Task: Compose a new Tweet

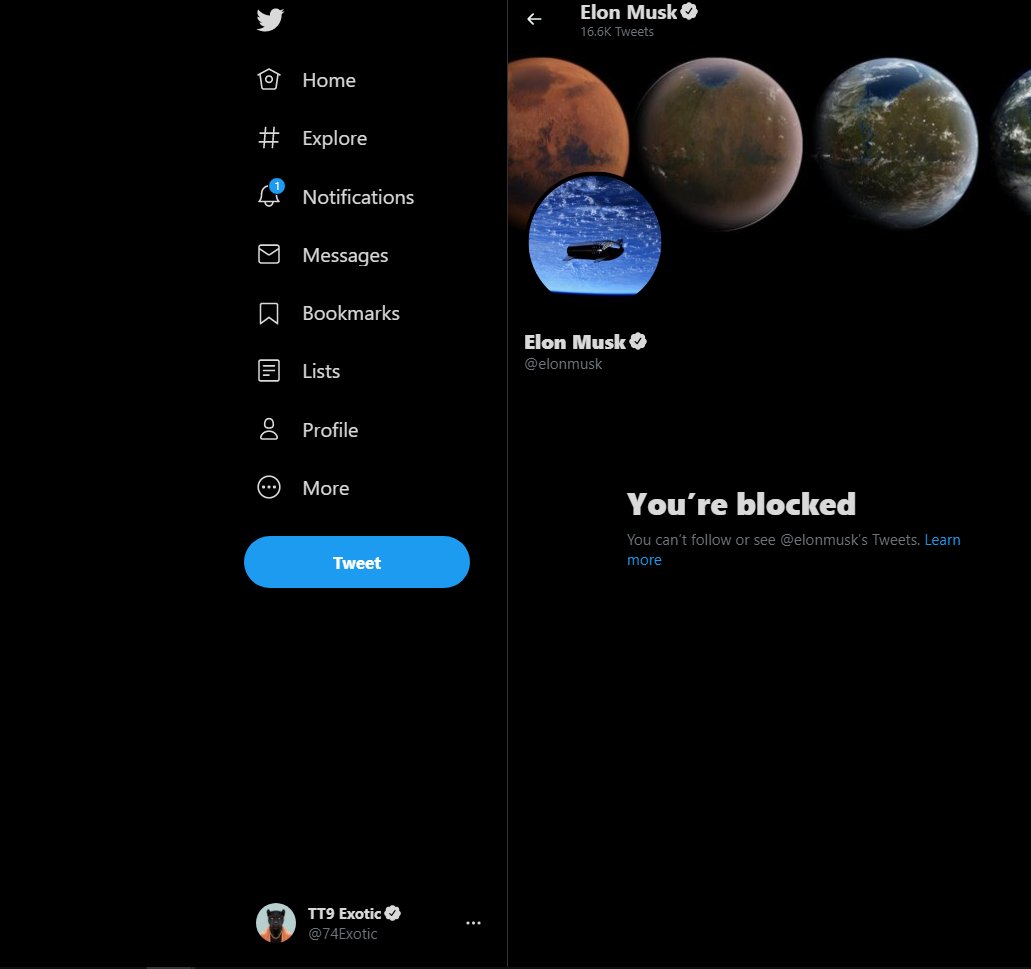Action: (x=357, y=563)
